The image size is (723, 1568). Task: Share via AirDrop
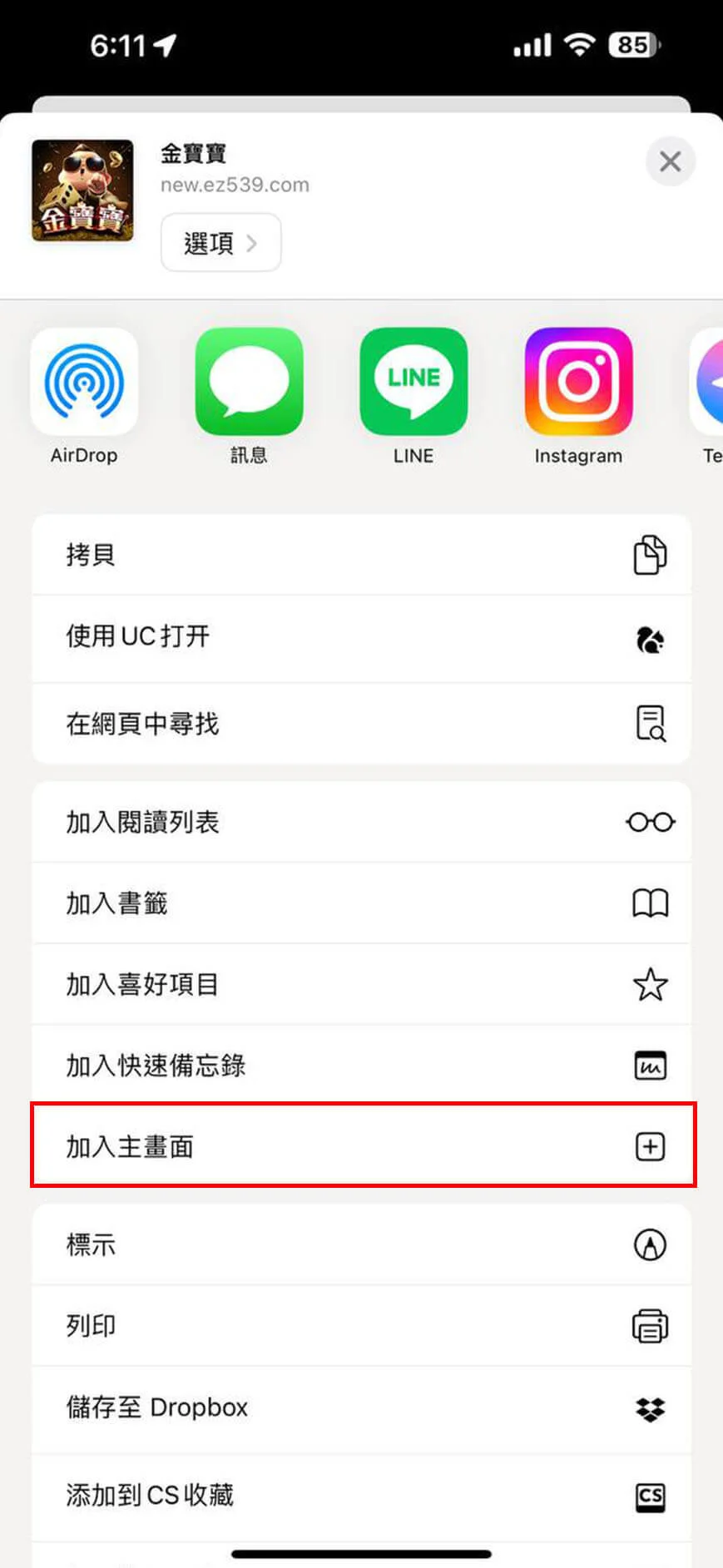[84, 382]
